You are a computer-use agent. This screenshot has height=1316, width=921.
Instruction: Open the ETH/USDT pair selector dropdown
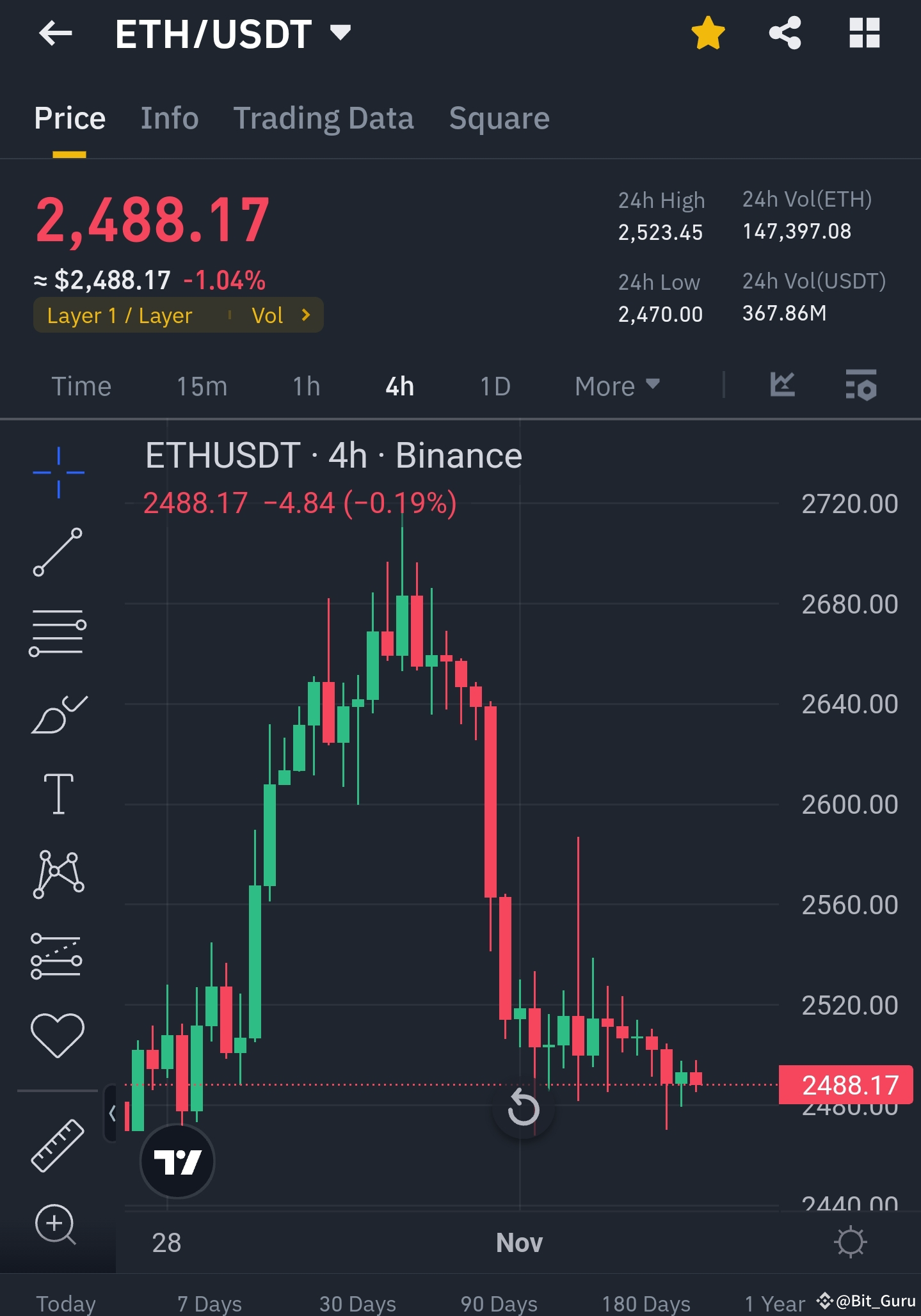pos(340,33)
